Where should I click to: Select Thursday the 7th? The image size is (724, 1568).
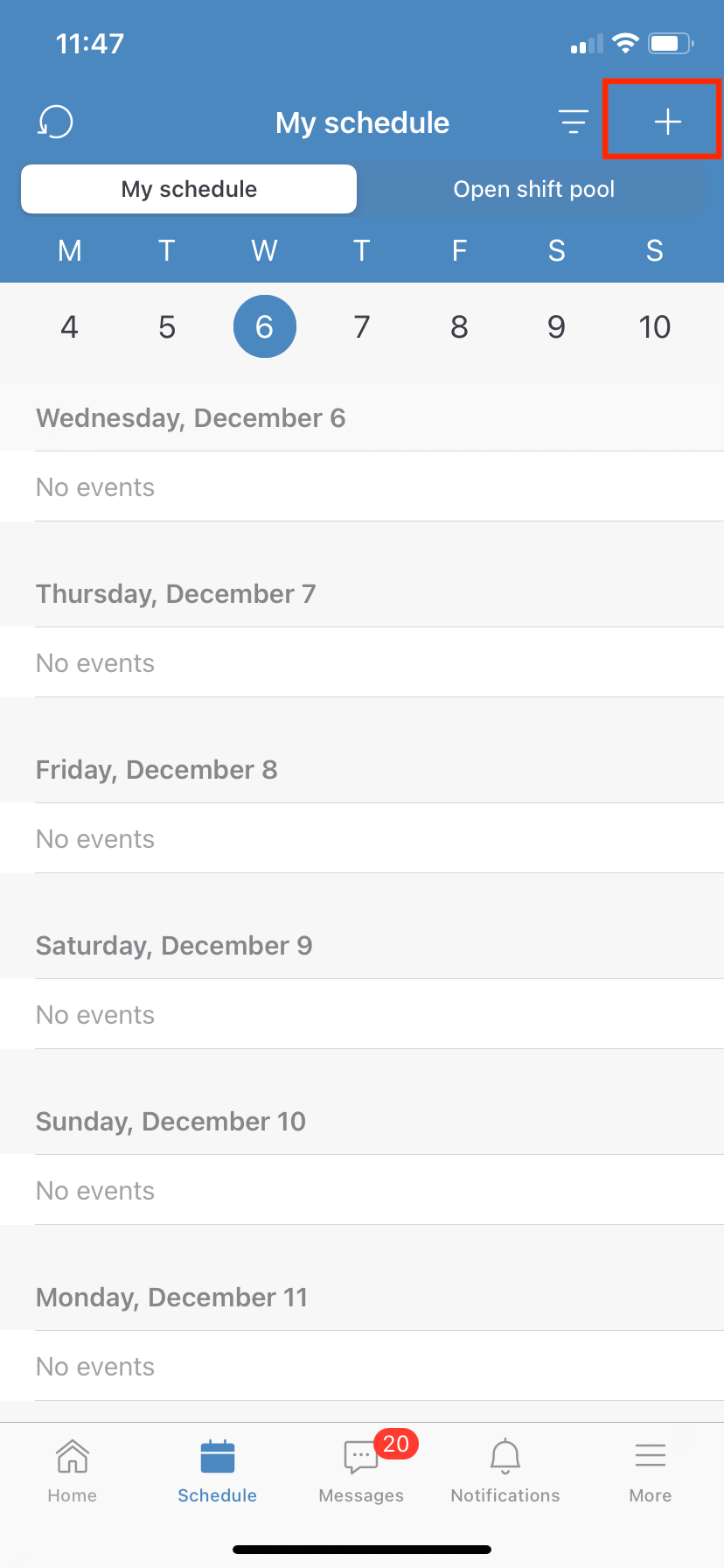[362, 327]
